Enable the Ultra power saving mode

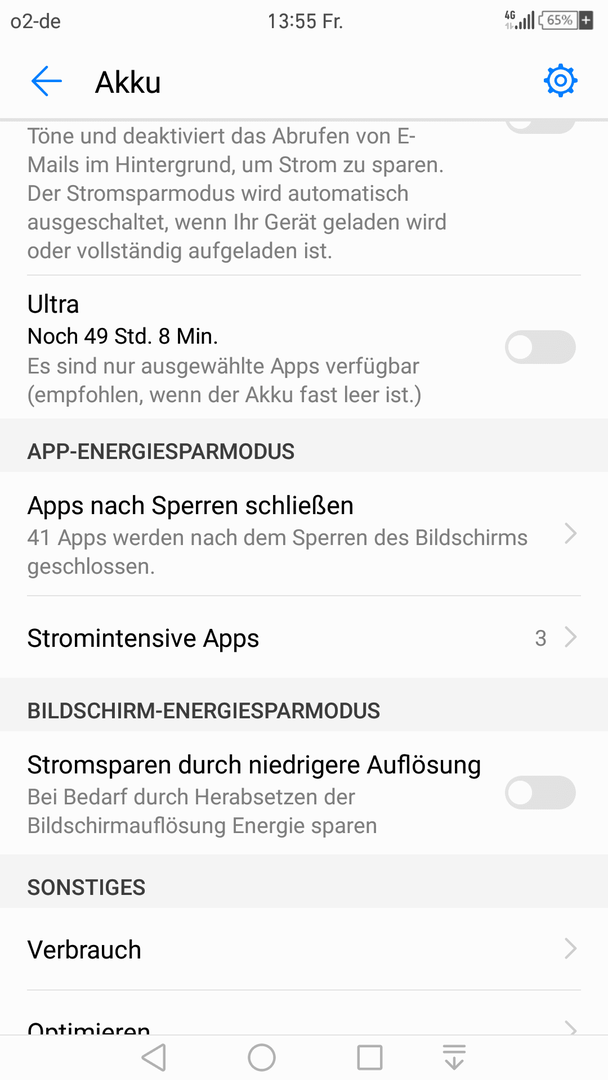[x=541, y=347]
